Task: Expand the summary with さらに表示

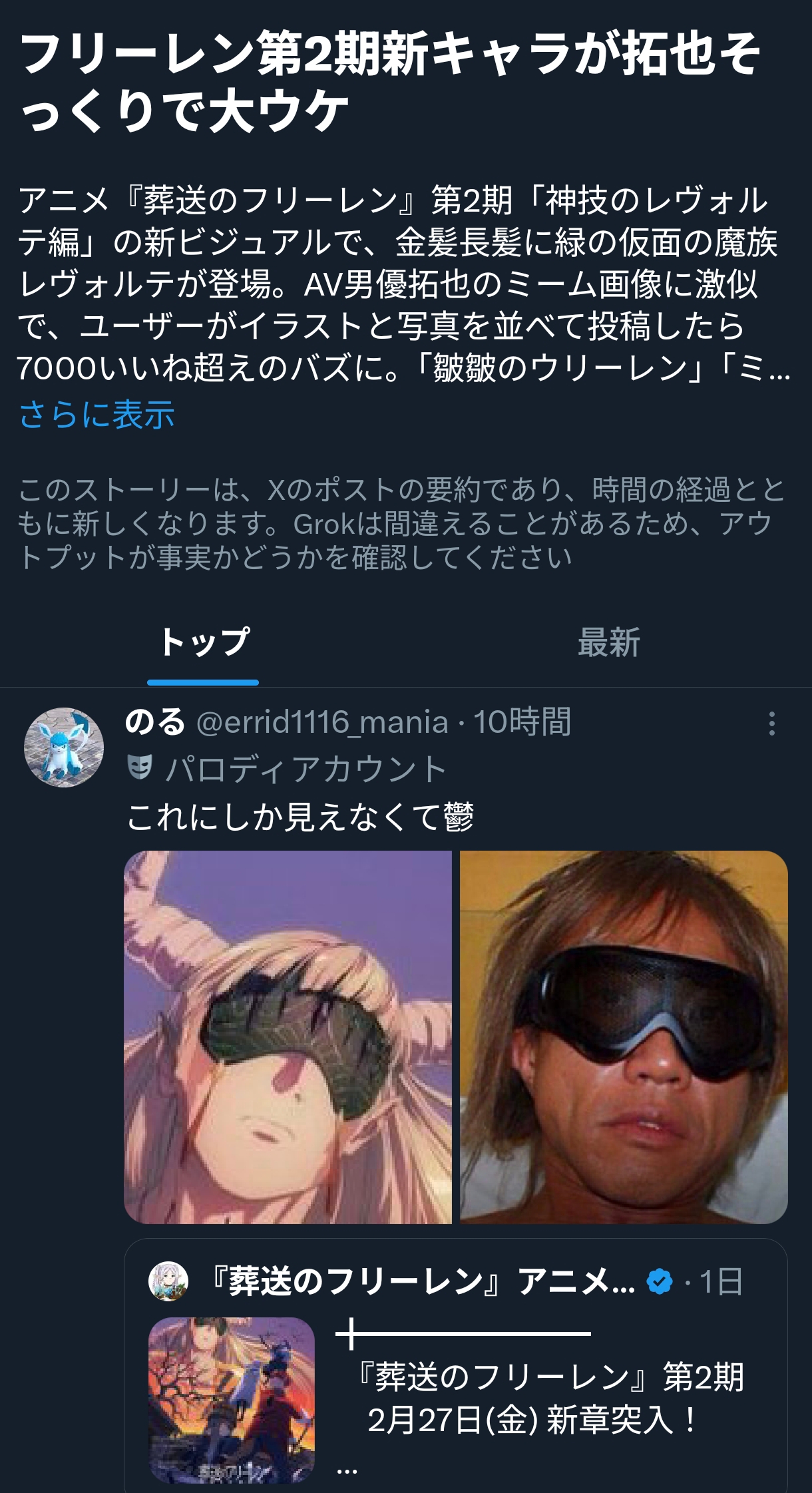Action: pos(97,415)
